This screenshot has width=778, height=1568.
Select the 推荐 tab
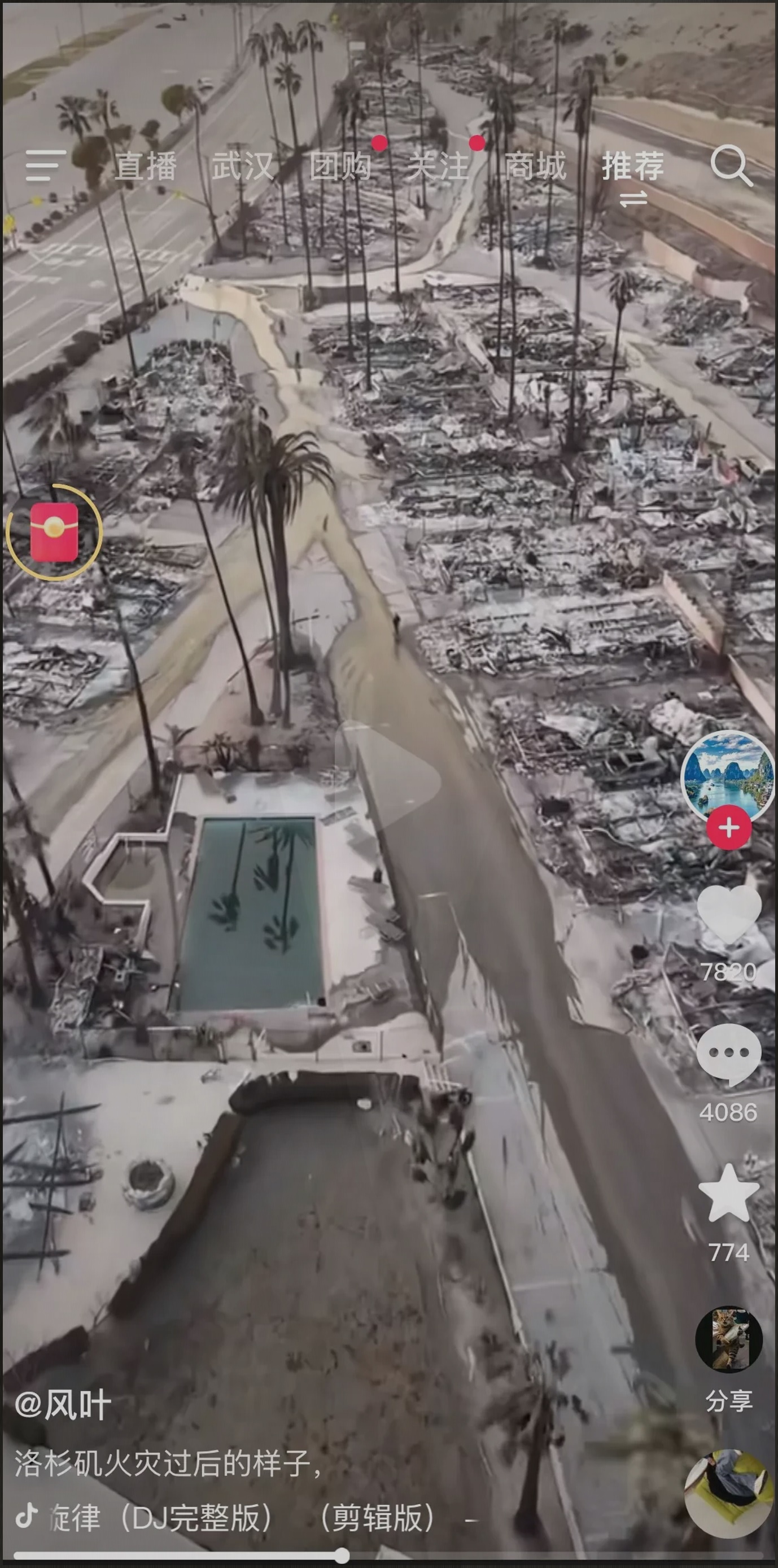632,166
